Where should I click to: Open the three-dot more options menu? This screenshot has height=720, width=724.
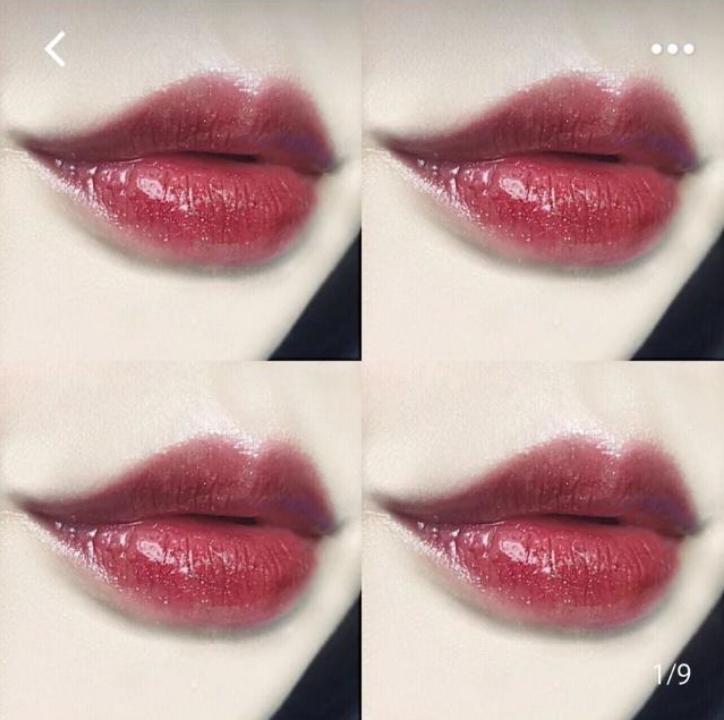[x=672, y=49]
